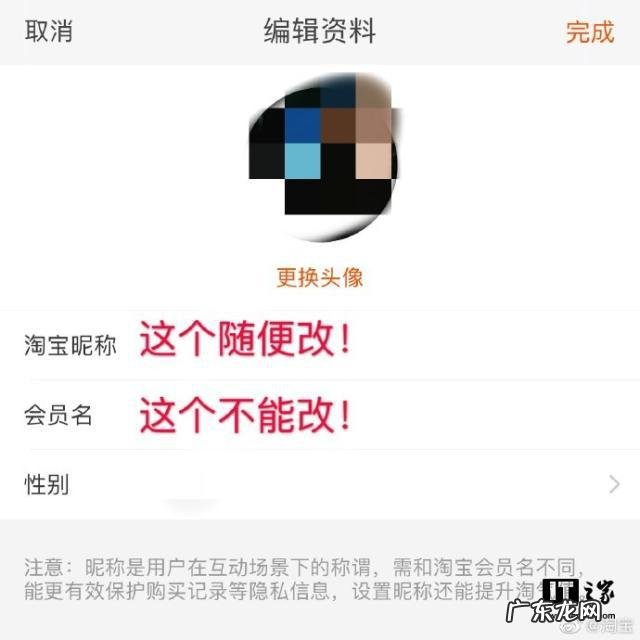Viewport: 640px width, 640px height.
Task: Tap 取消 to cancel editing
Action: click(x=49, y=31)
